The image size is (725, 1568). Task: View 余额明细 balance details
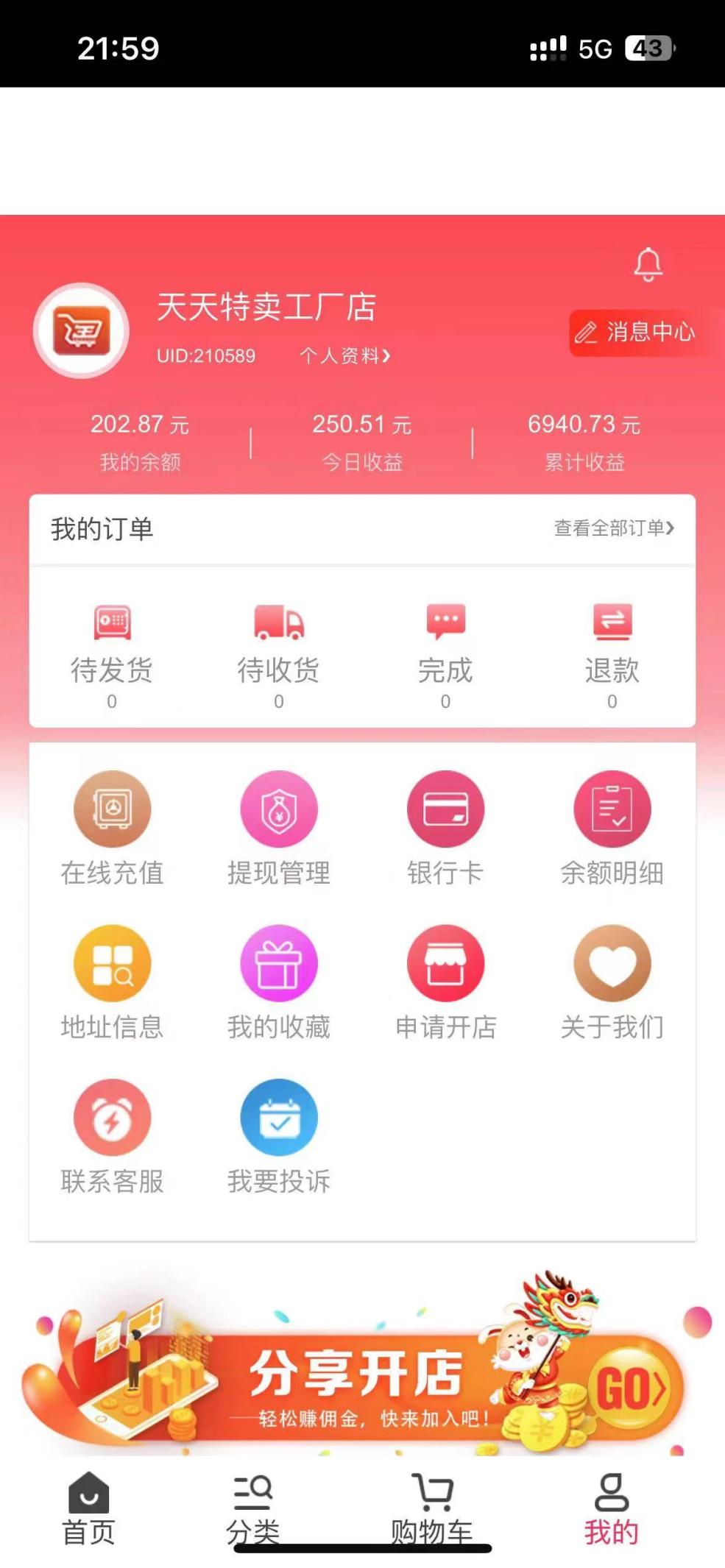612,828
